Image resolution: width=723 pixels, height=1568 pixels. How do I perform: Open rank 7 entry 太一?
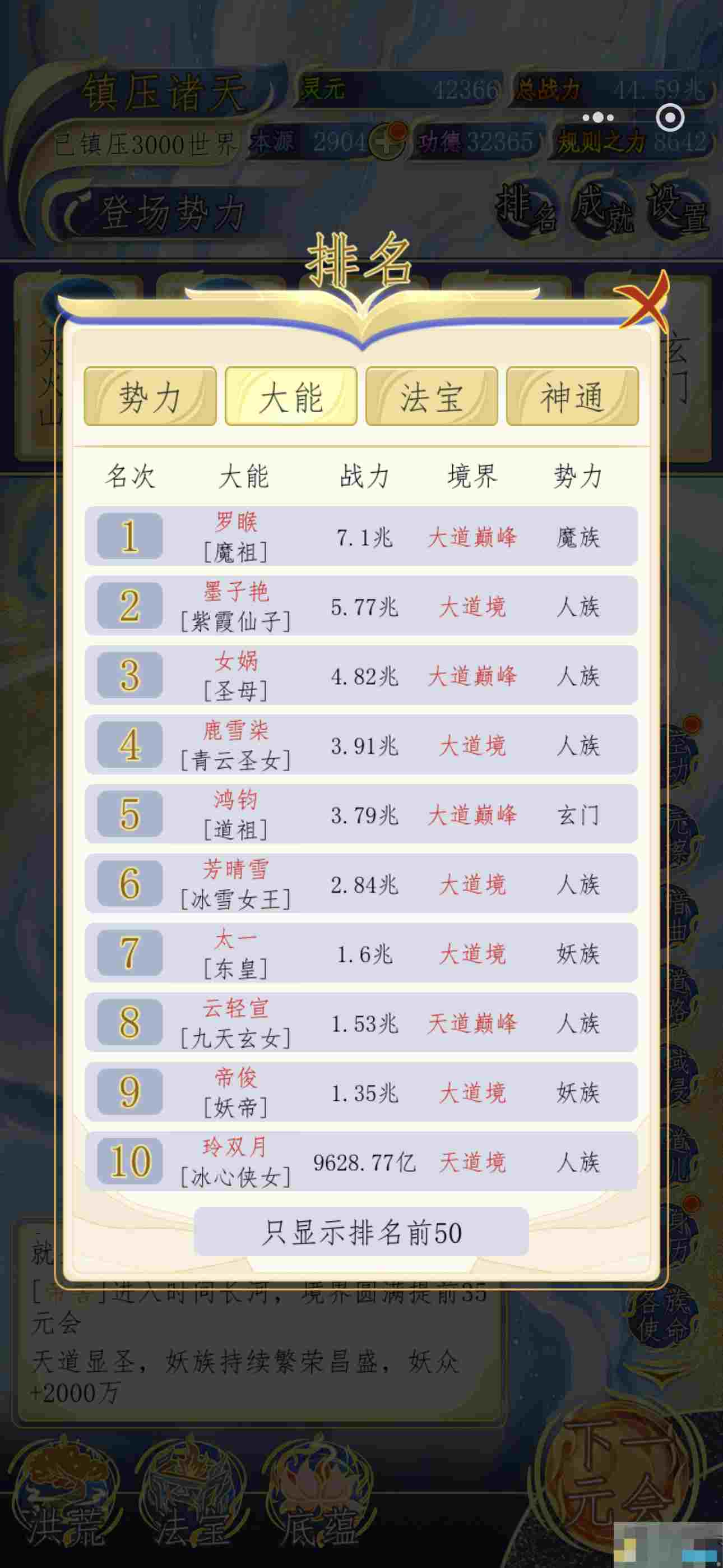(361, 953)
